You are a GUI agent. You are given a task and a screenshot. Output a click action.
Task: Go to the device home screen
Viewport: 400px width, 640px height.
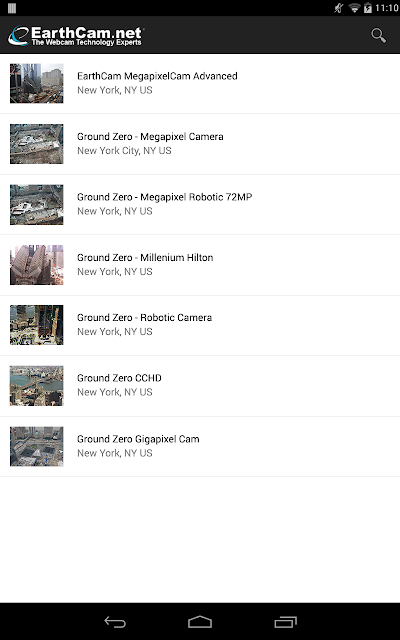(x=200, y=622)
